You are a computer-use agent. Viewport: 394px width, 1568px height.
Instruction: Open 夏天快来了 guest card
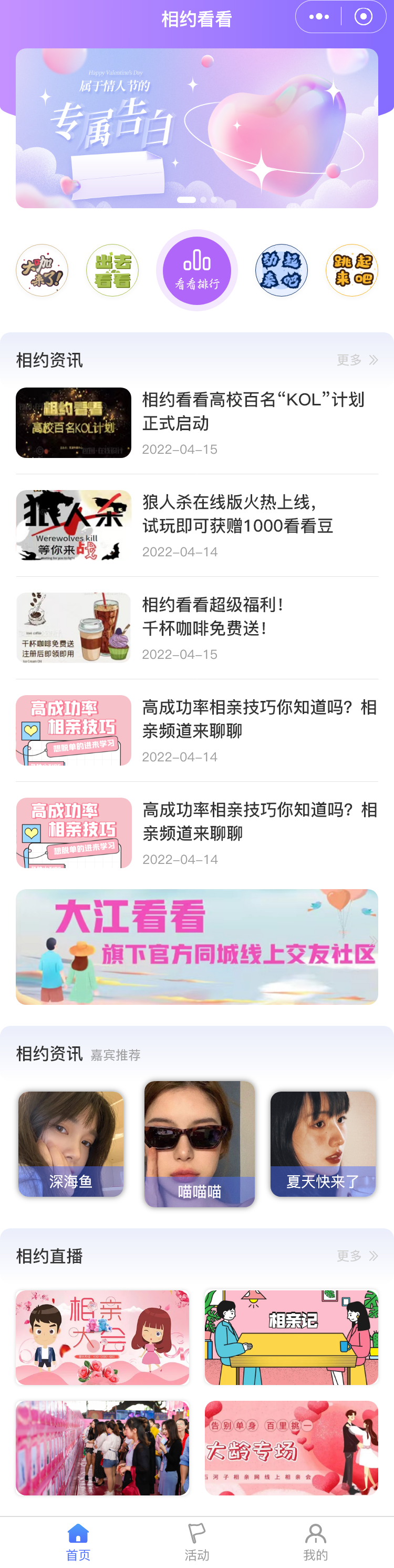(323, 1143)
